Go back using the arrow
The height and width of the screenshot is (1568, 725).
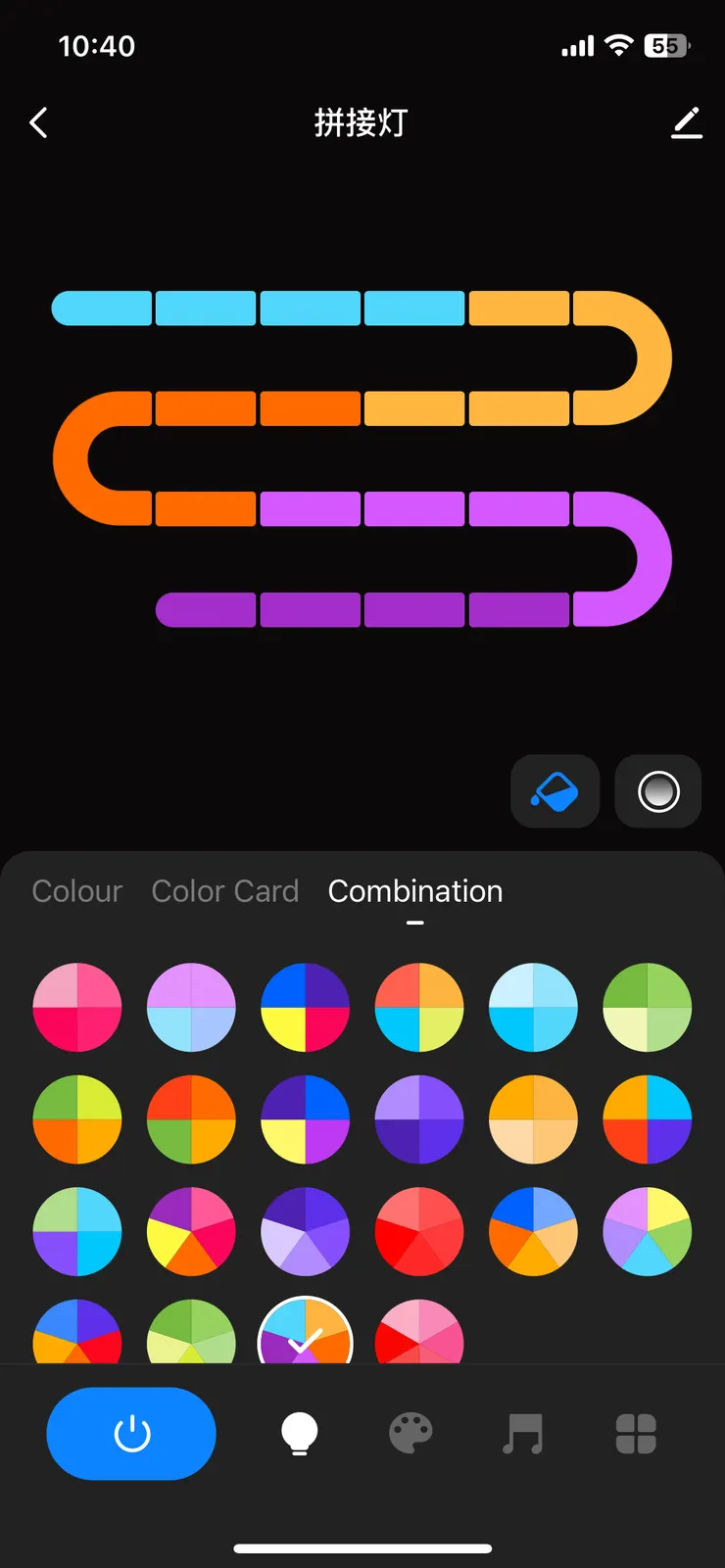[39, 123]
